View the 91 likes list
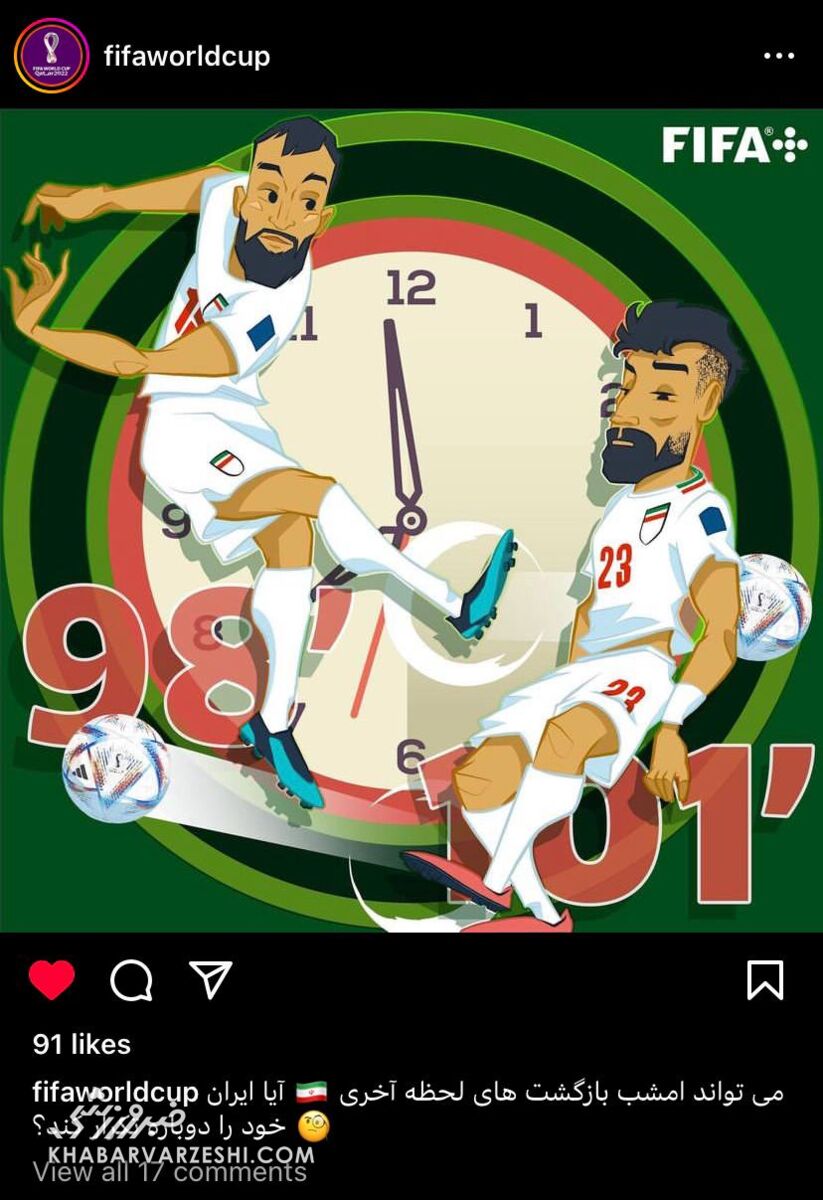This screenshot has width=823, height=1200. (x=82, y=1044)
